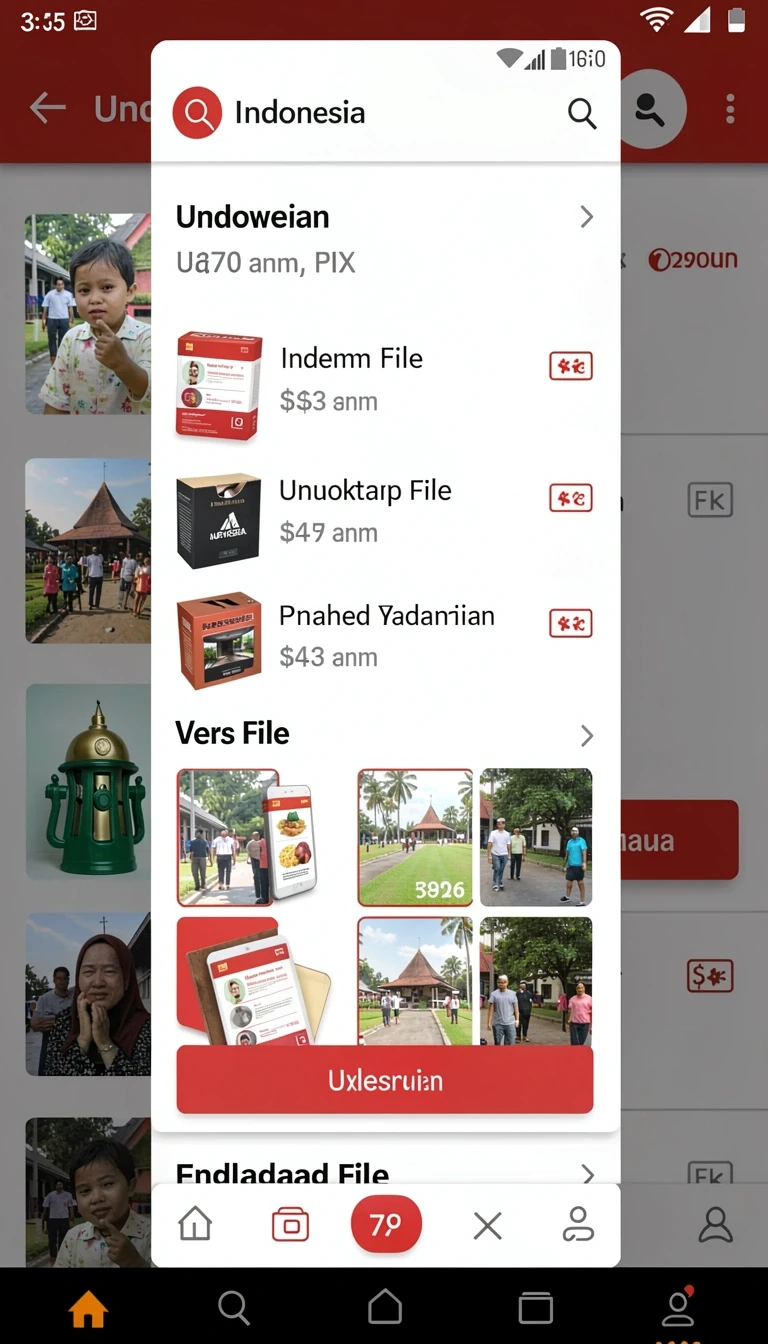Tap the red badge beside Indemm File
The width and height of the screenshot is (768, 1344).
[571, 366]
